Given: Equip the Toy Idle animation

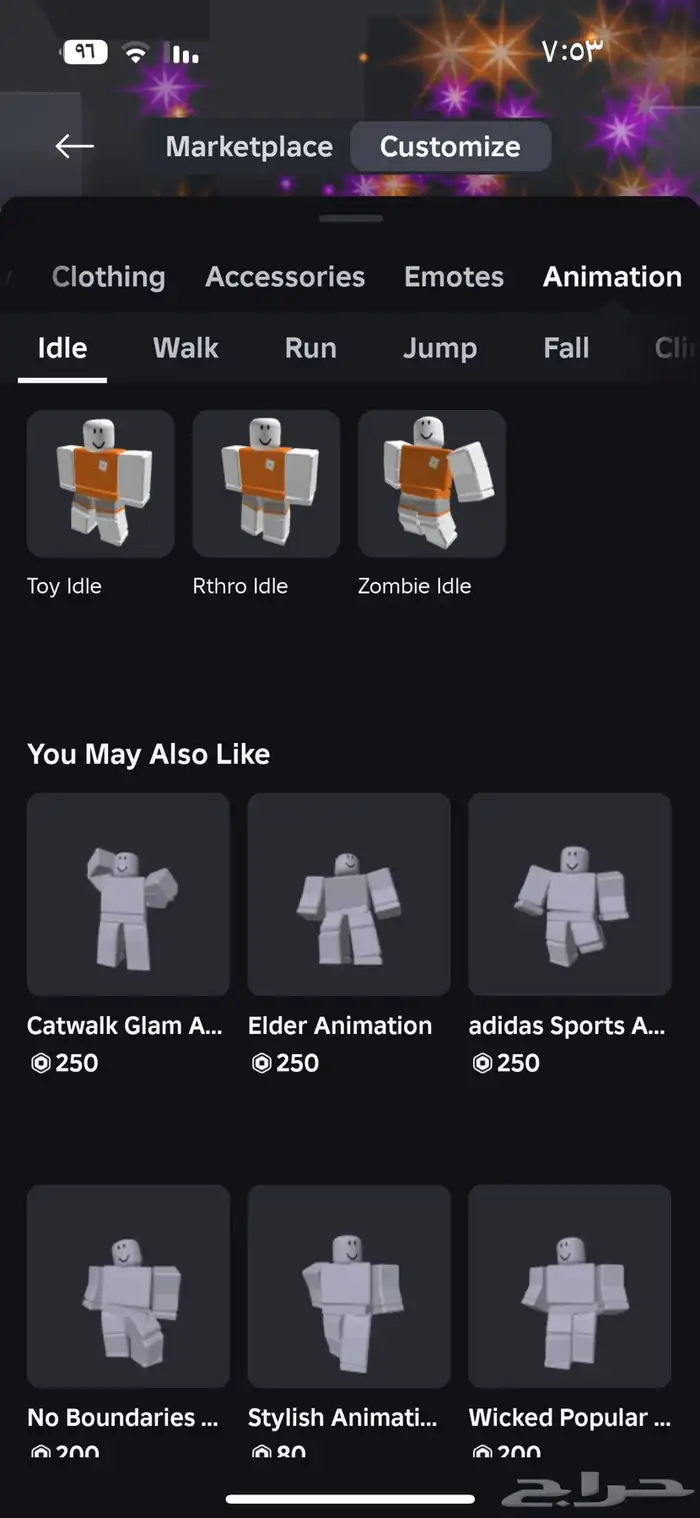Looking at the screenshot, I should [101, 484].
